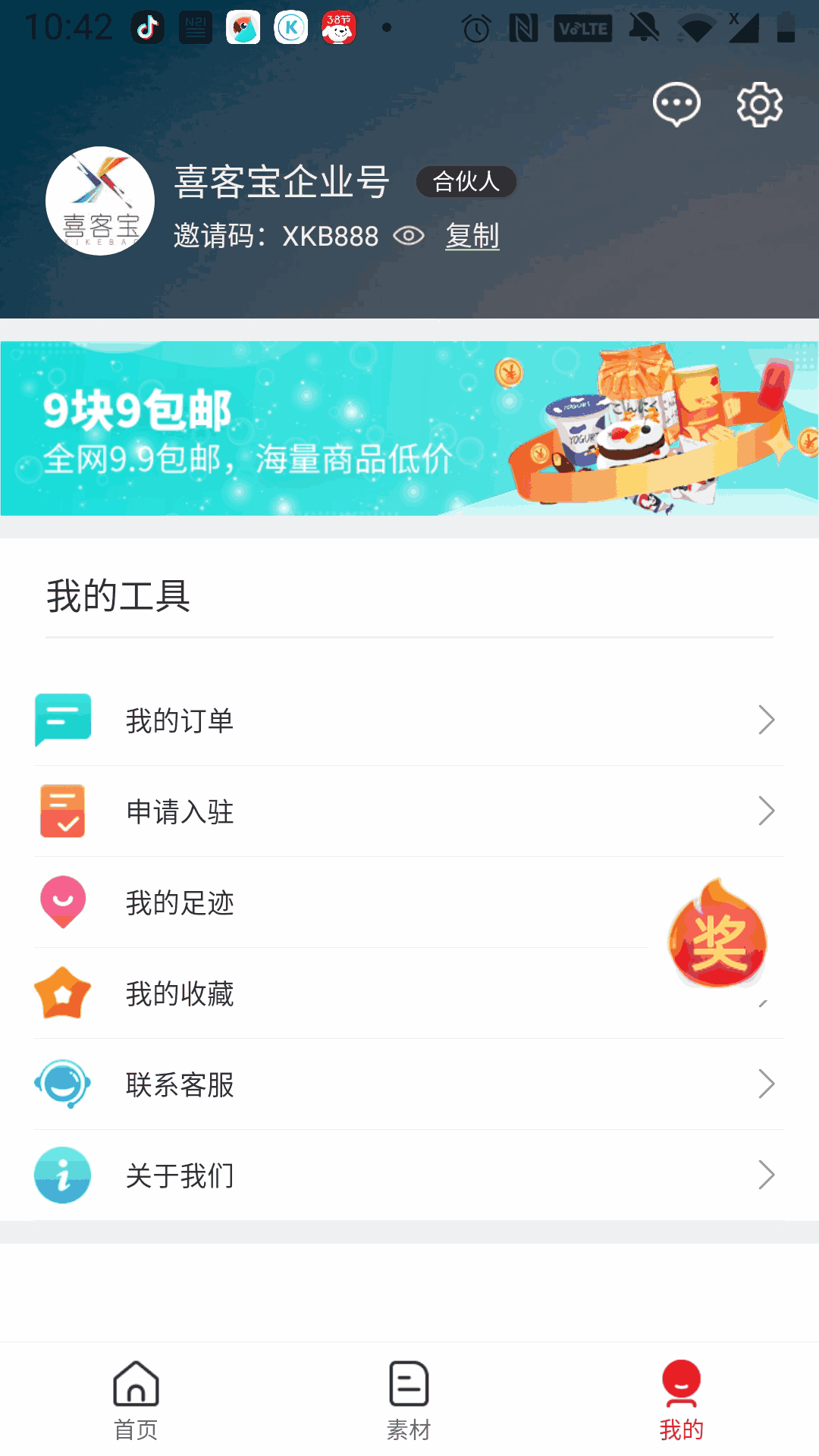This screenshot has height=1456, width=819.
Task: Open 我的订单 row
Action: (x=409, y=720)
